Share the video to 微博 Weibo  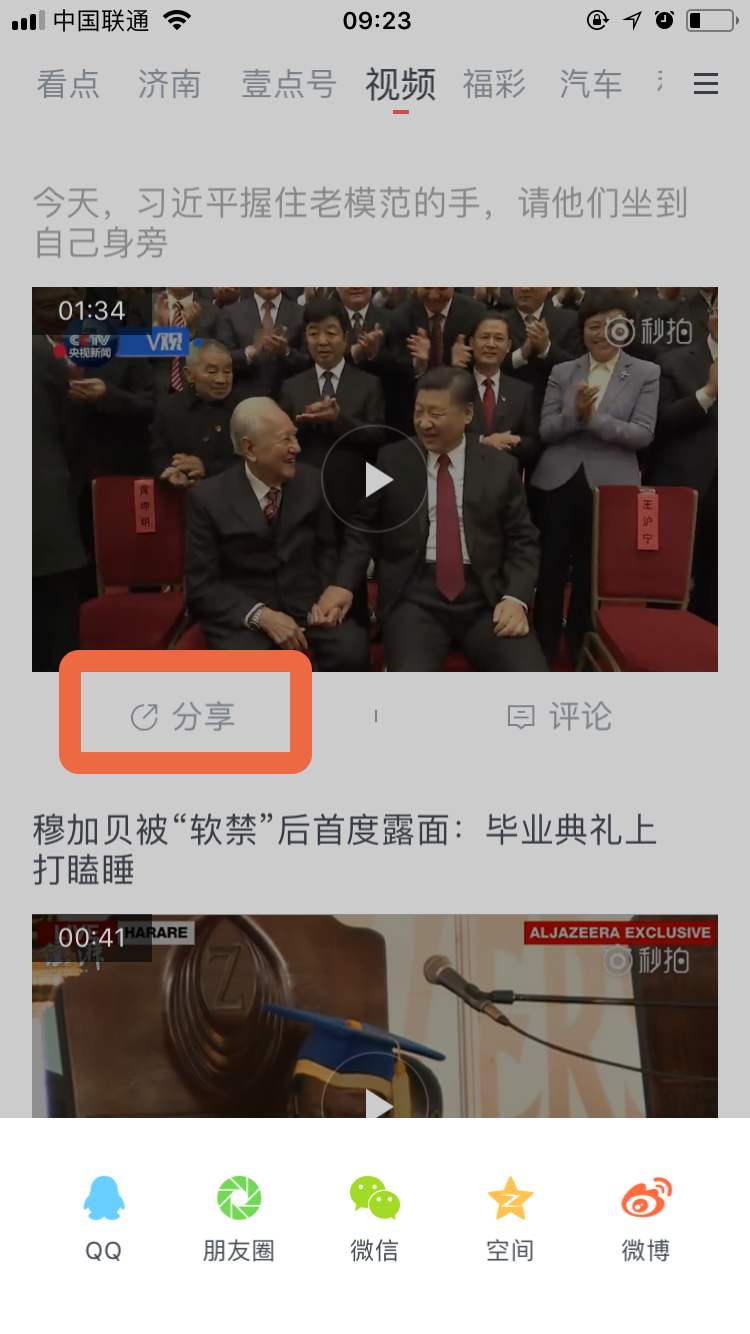(645, 1215)
